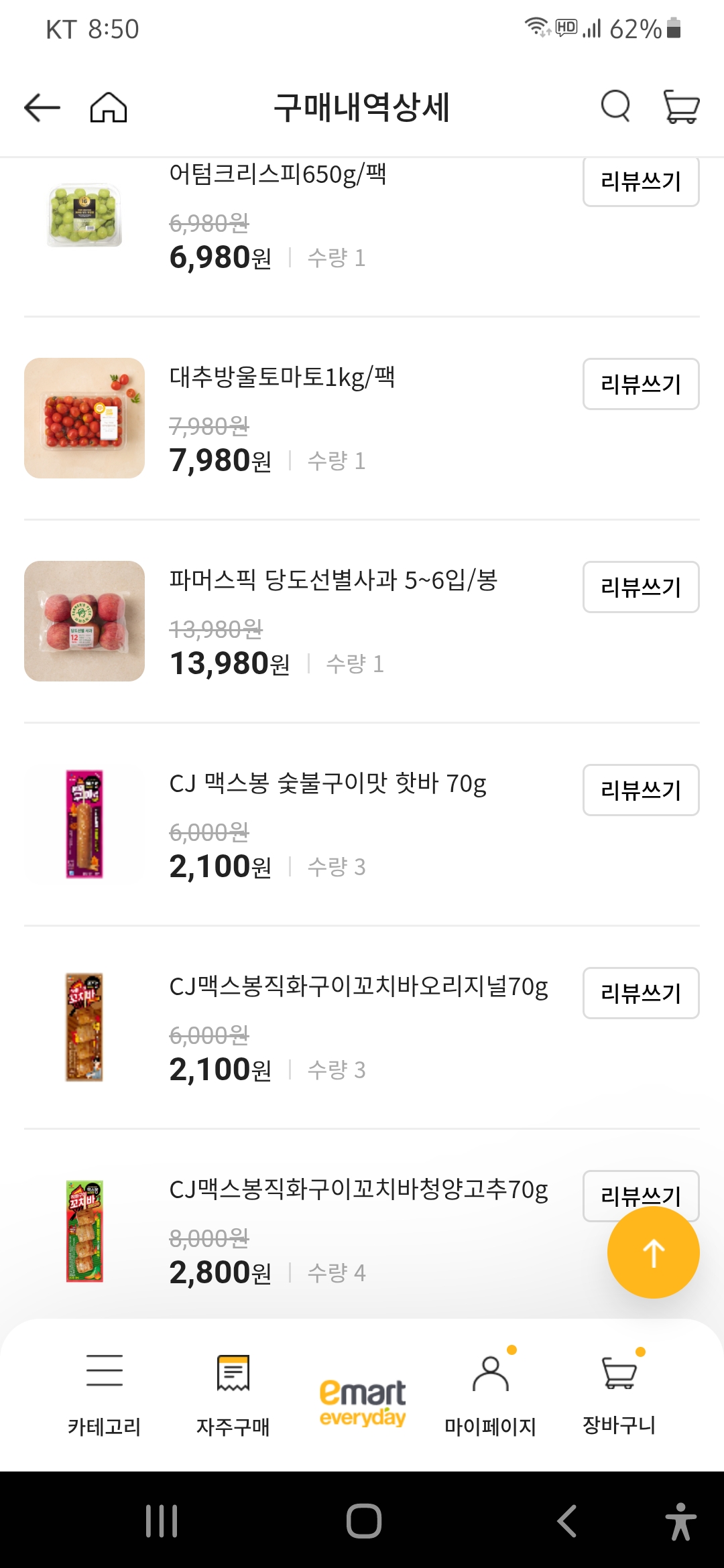Screen dimensions: 724x1568
Task: Review CJ 맥스봉 숯불구이맛 핫바 70g
Action: pos(641,790)
